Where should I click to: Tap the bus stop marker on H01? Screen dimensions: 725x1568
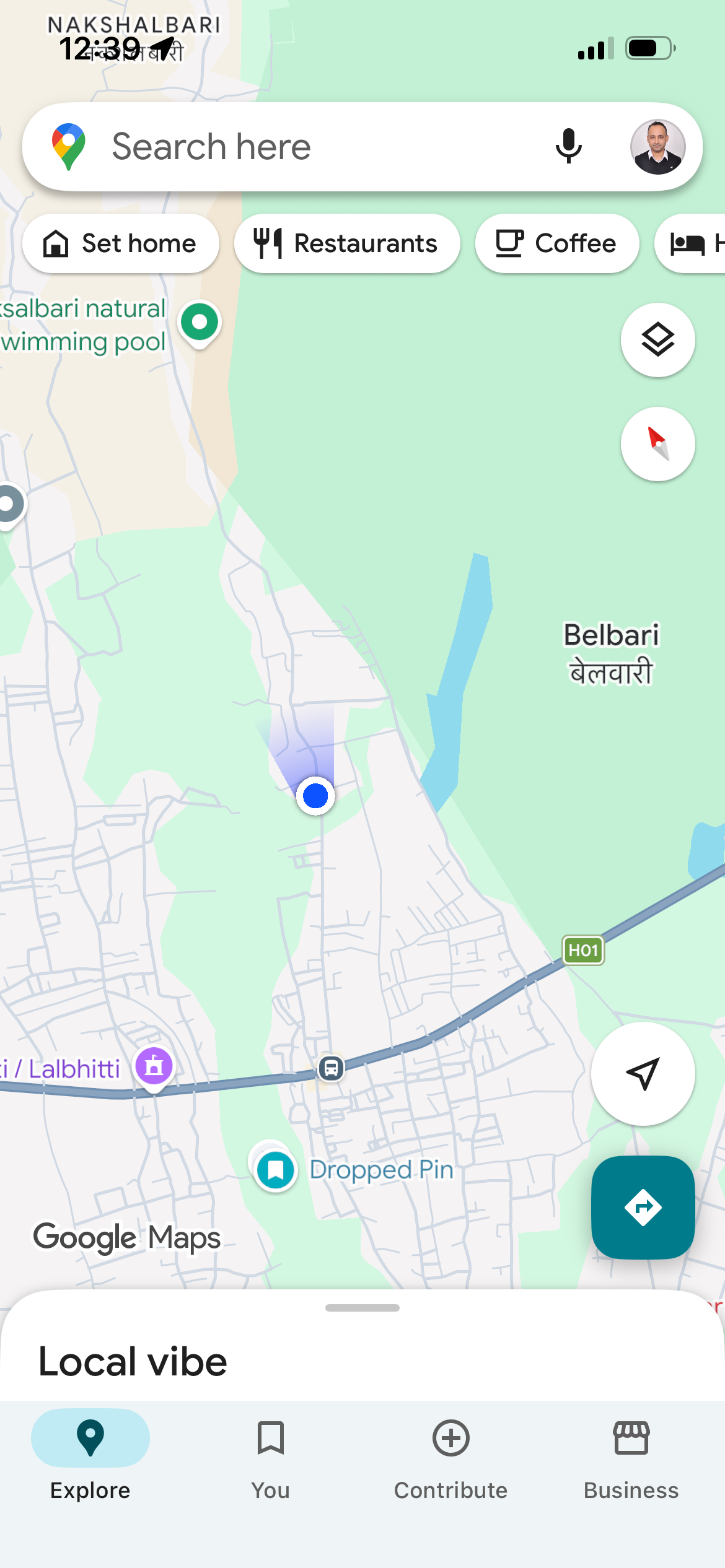[331, 1068]
